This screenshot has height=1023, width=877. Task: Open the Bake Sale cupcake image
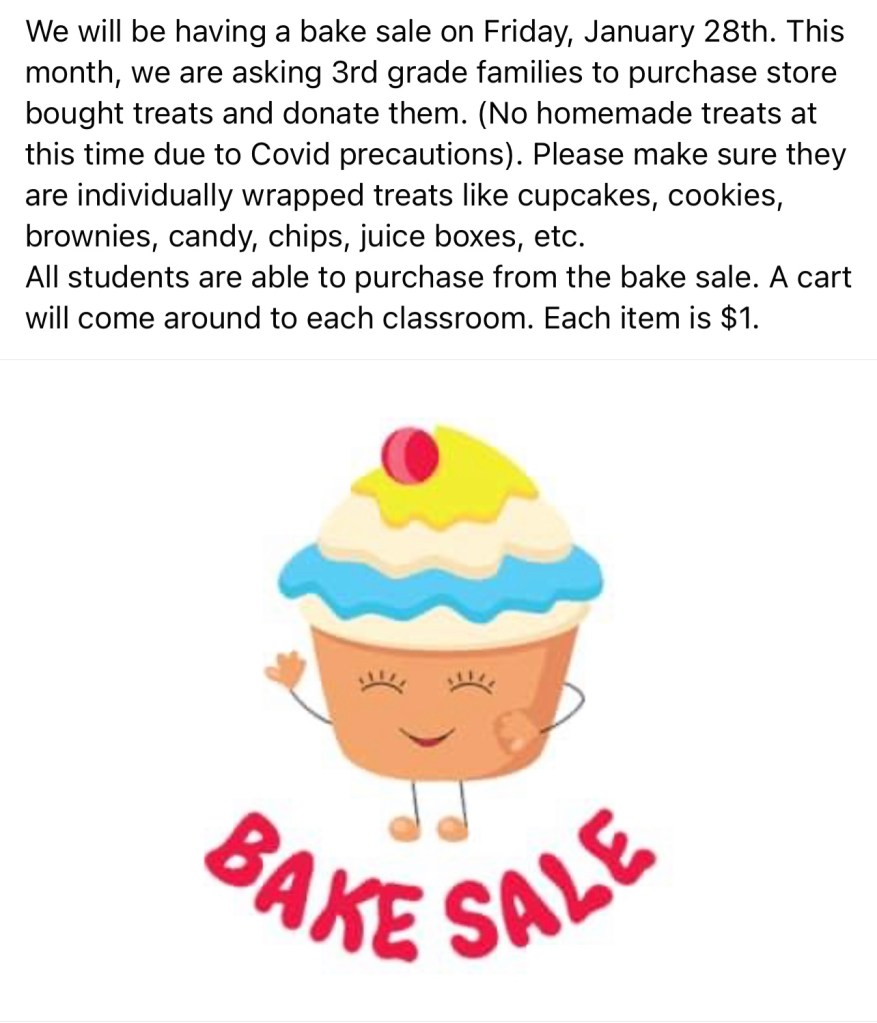coord(438,660)
